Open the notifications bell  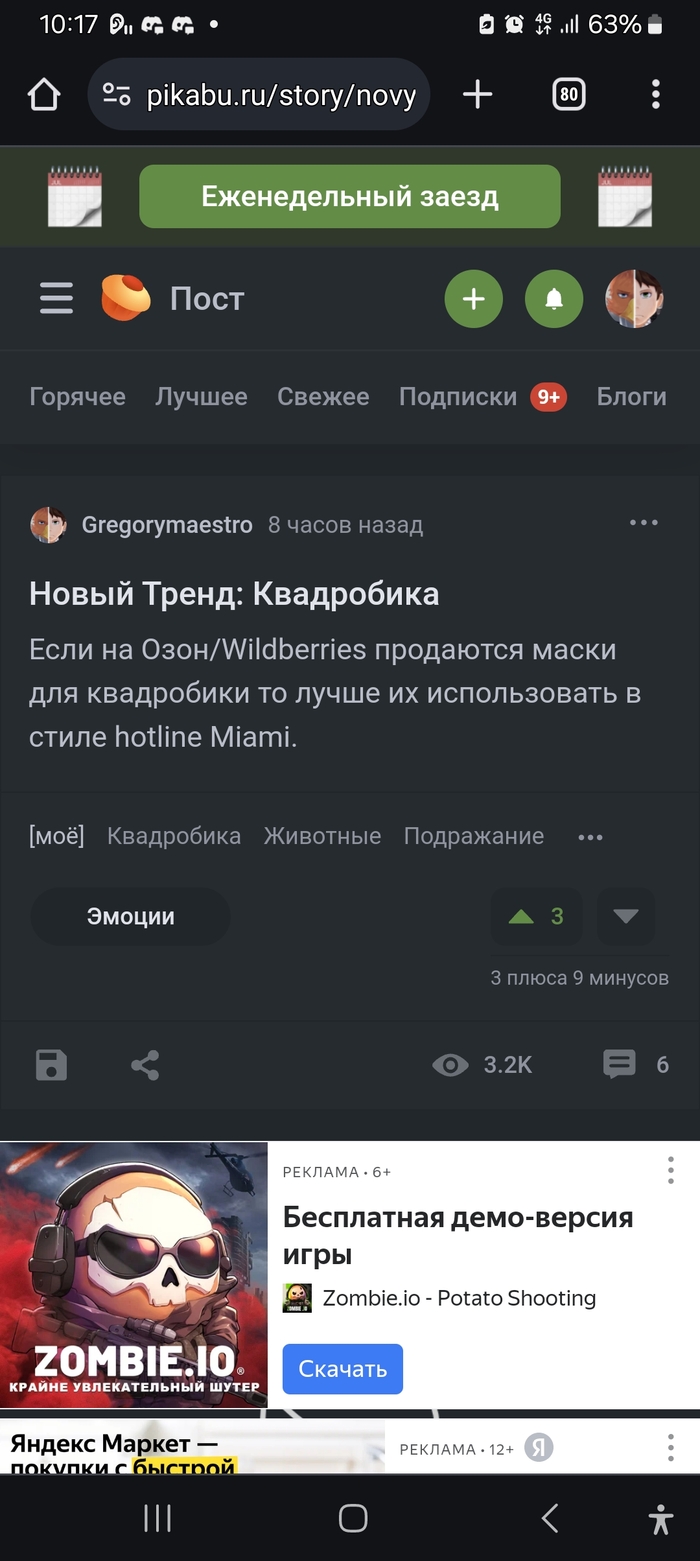point(553,298)
